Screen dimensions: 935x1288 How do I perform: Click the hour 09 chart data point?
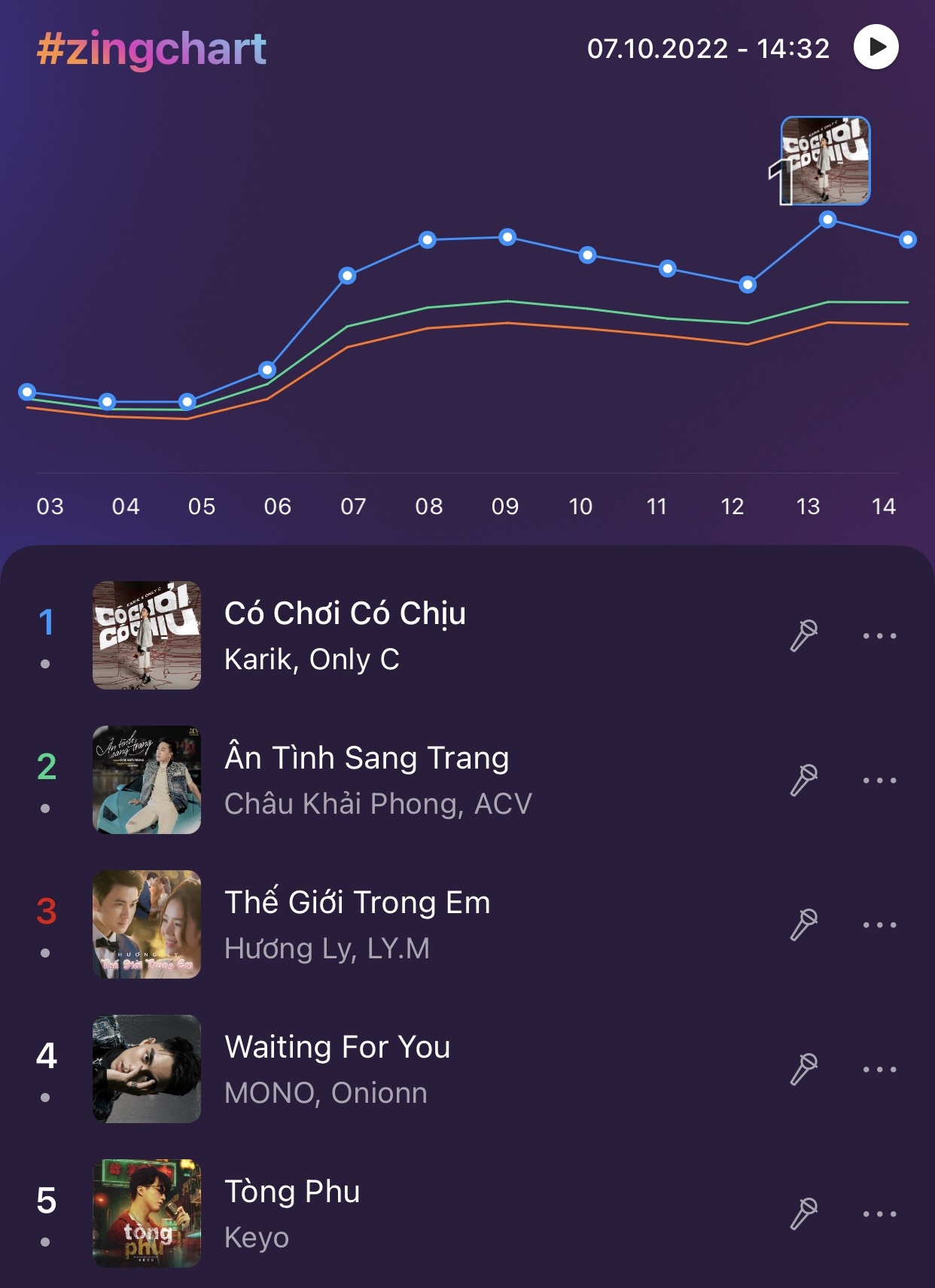[x=506, y=238]
